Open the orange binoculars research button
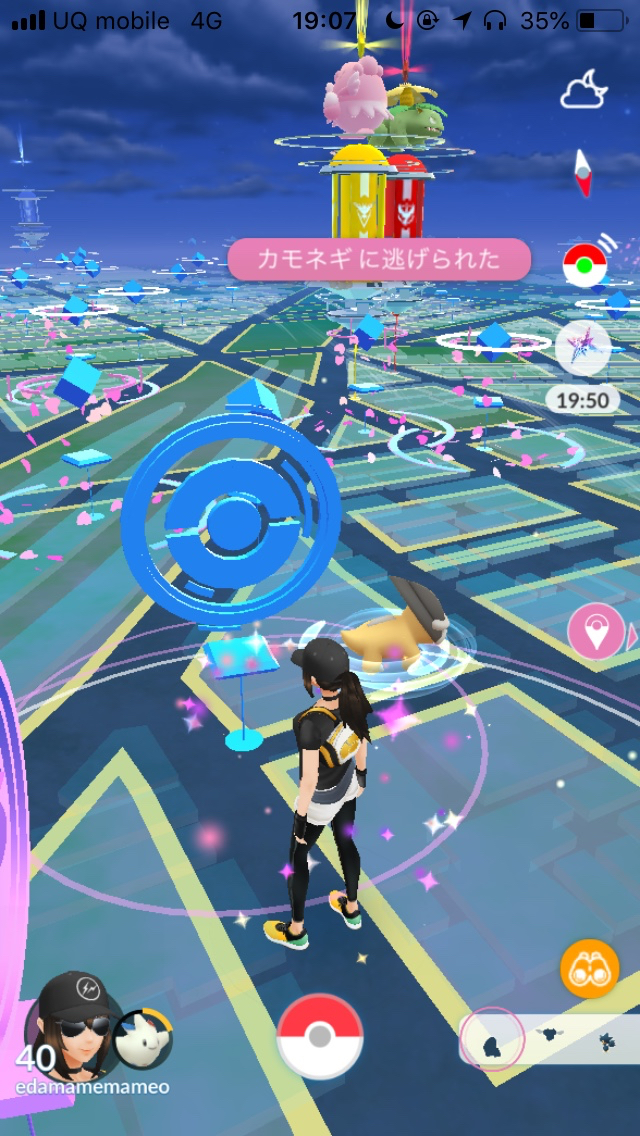The width and height of the screenshot is (640, 1136). (x=589, y=968)
